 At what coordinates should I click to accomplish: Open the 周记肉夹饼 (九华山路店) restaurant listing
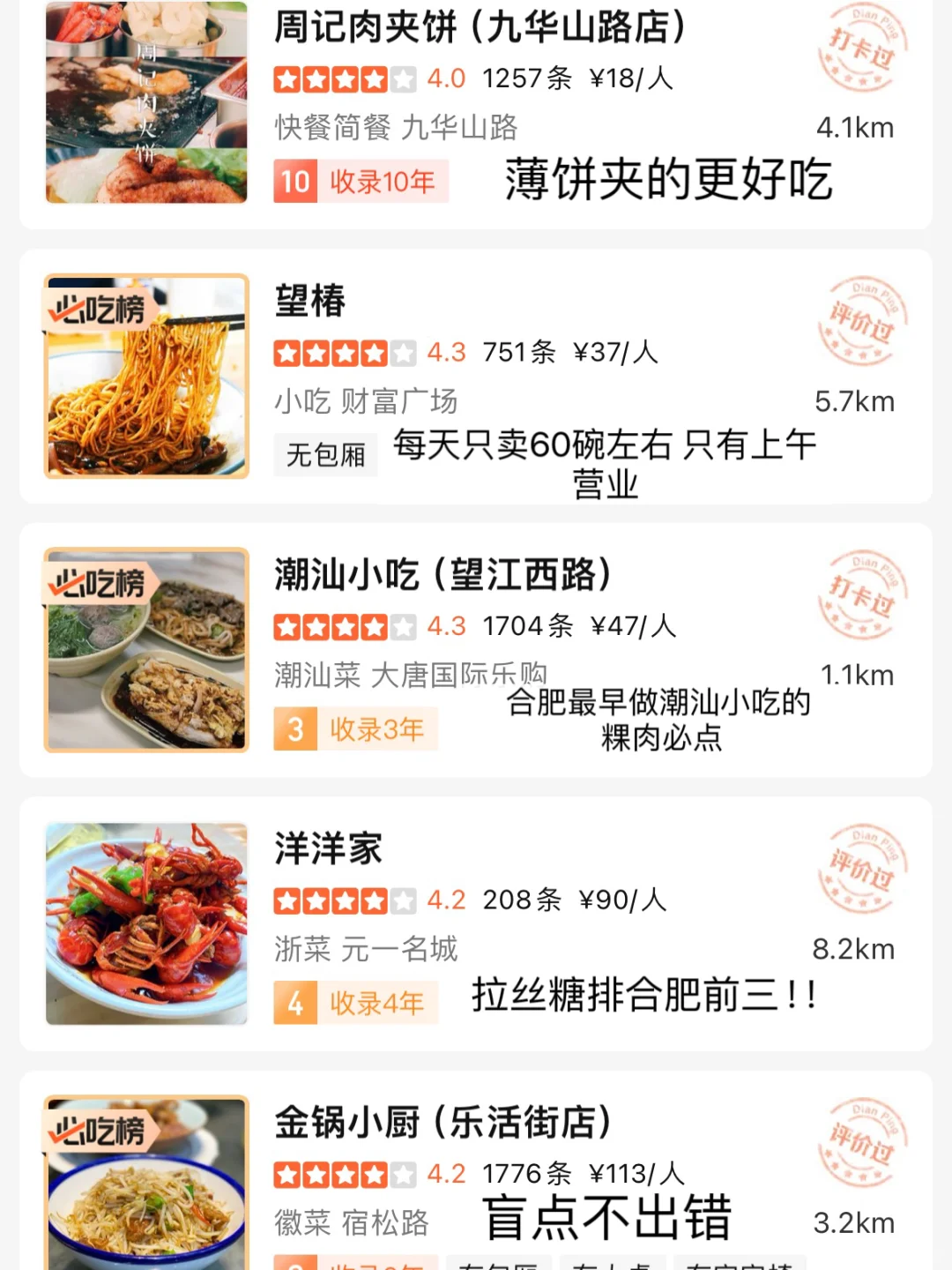(x=480, y=28)
